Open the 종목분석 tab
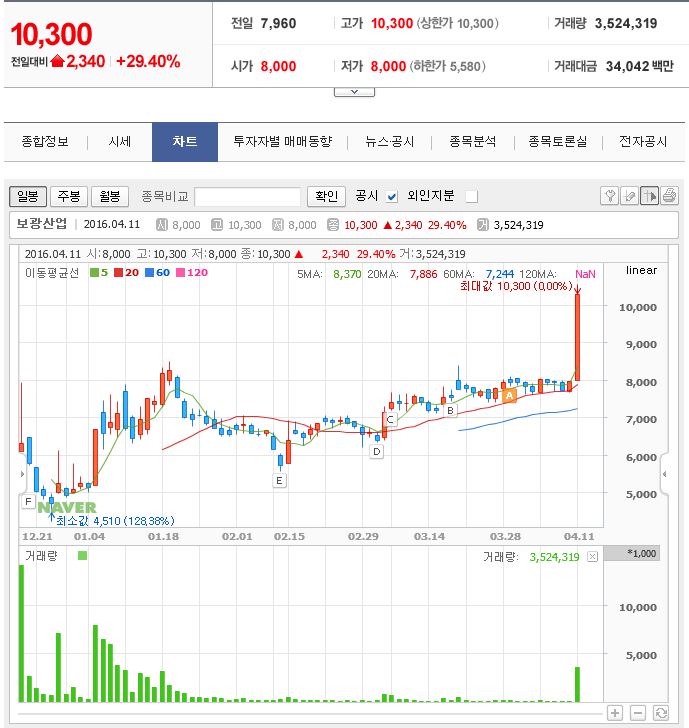The image size is (689, 728). [473, 142]
